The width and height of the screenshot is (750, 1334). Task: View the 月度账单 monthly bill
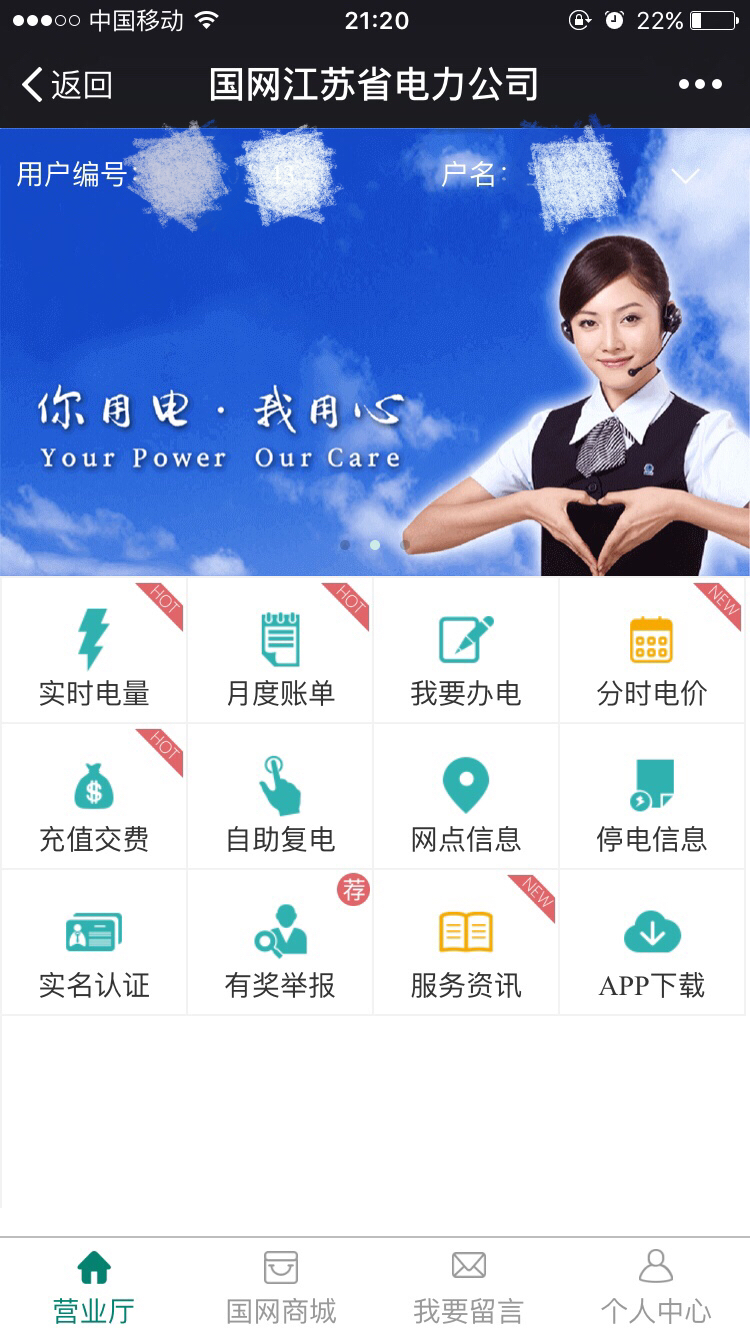(x=280, y=650)
